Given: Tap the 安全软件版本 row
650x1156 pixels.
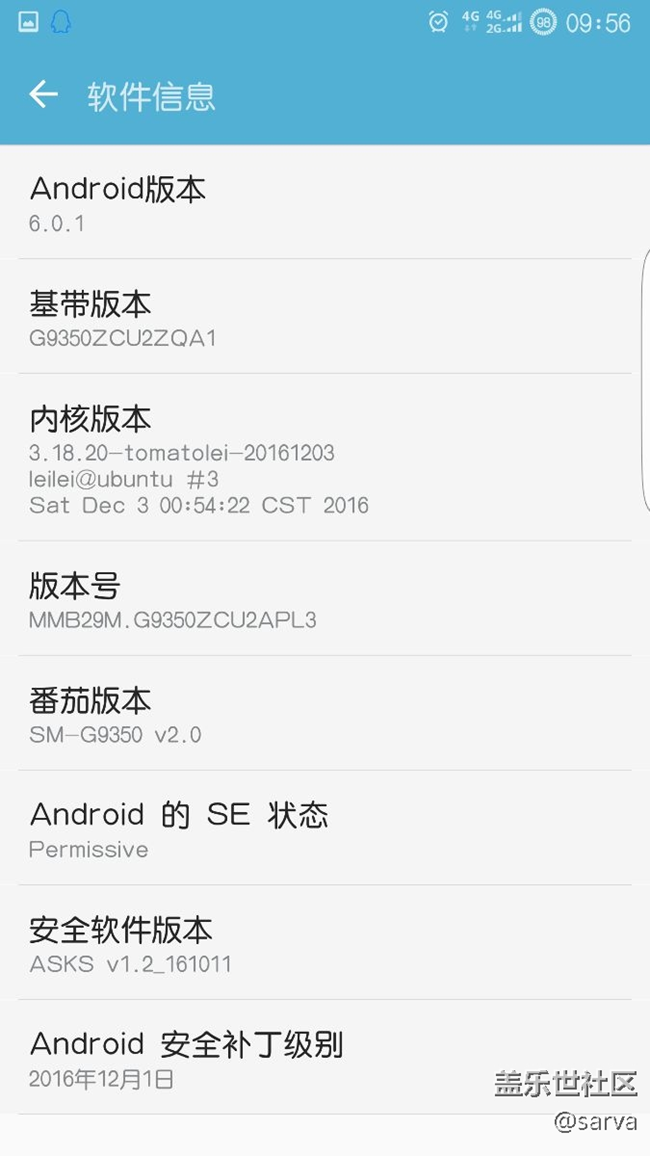Looking at the screenshot, I should click(325, 943).
